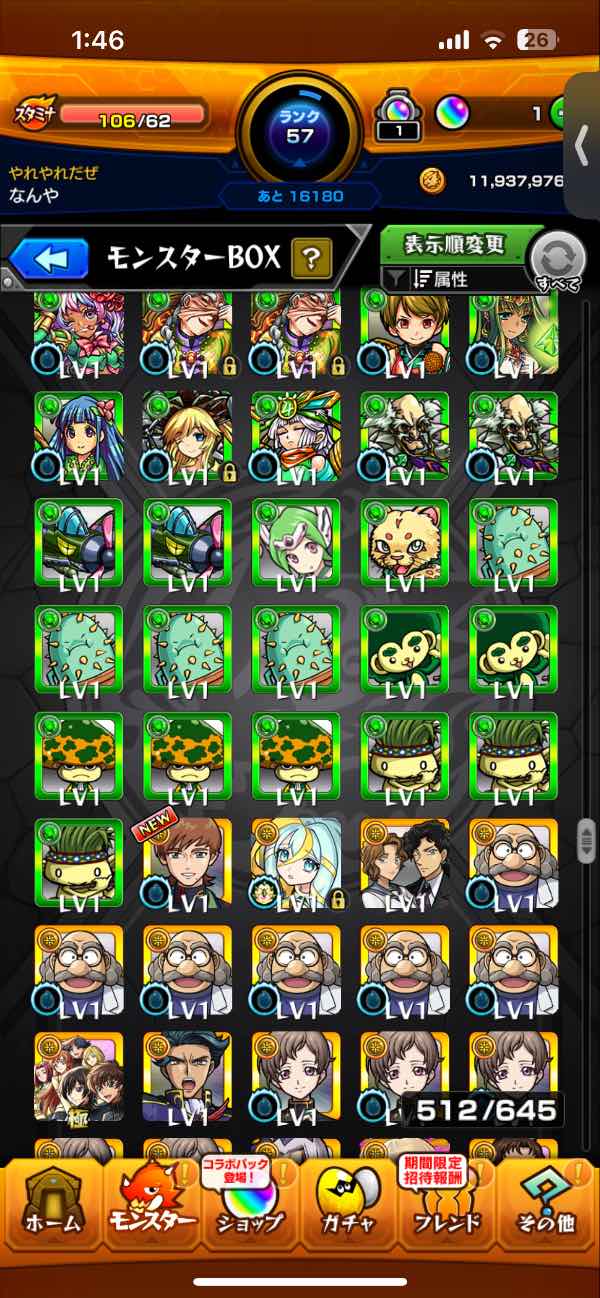Select the light-blue-haired locked monster
The height and width of the screenshot is (1298, 600).
(295, 864)
